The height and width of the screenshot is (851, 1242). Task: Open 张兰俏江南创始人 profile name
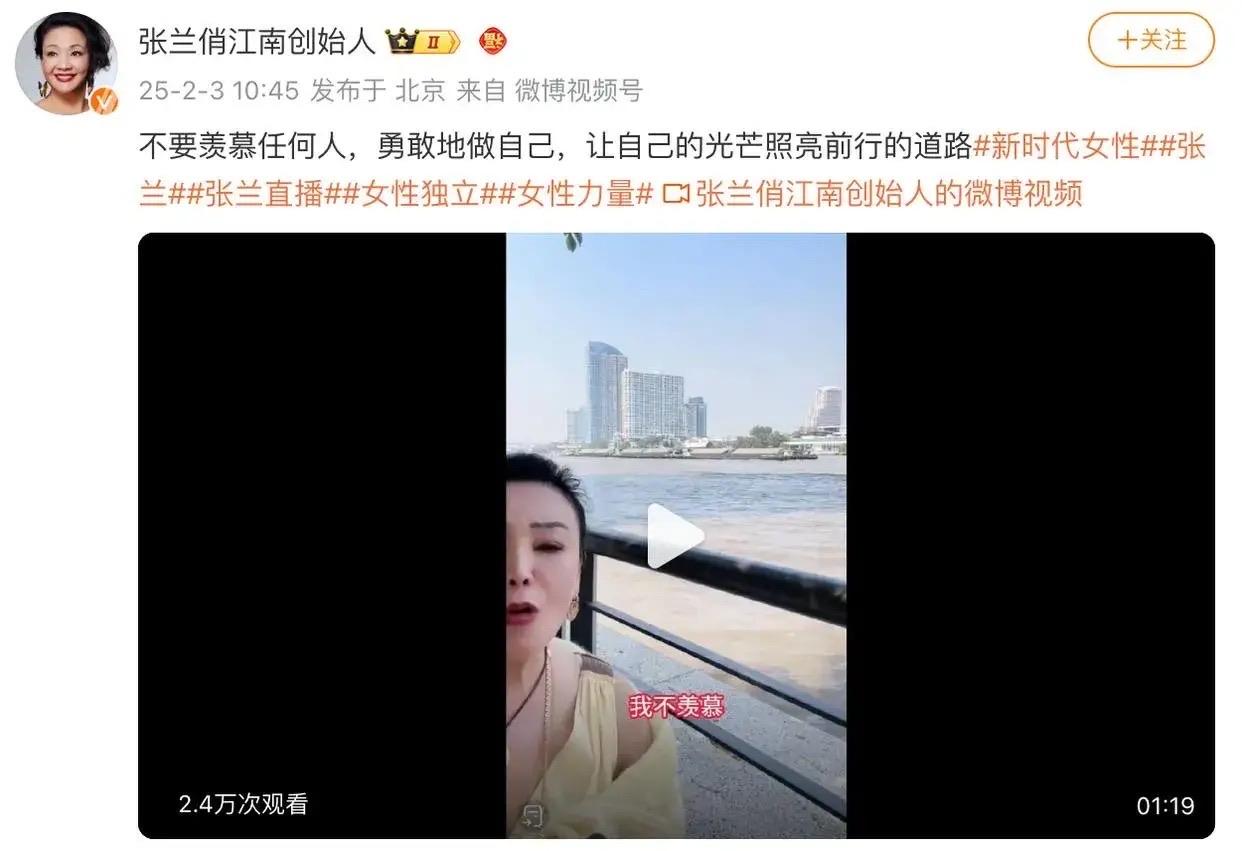[x=257, y=41]
